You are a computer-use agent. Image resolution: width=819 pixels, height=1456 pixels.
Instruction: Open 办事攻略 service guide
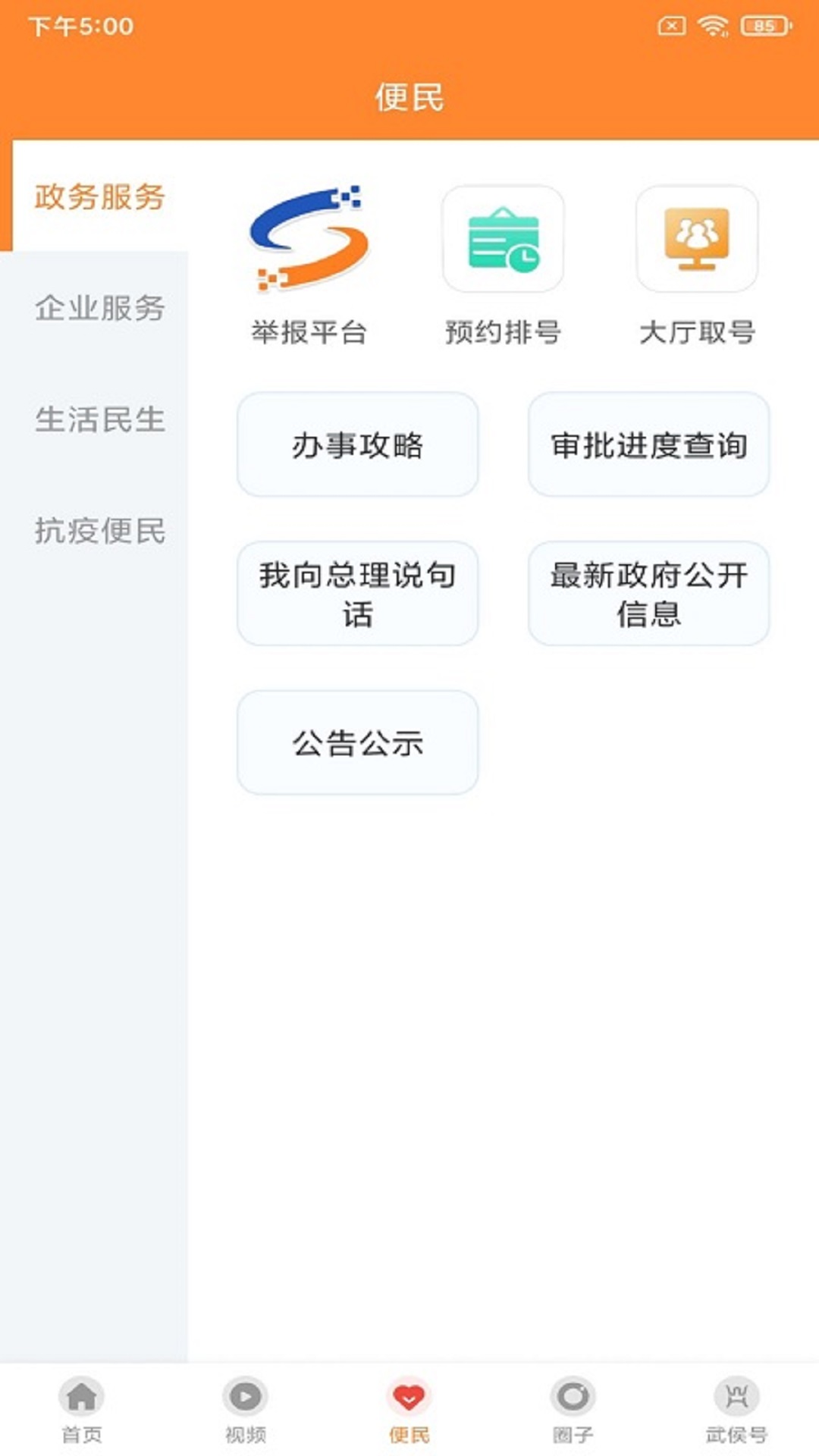pyautogui.click(x=358, y=446)
